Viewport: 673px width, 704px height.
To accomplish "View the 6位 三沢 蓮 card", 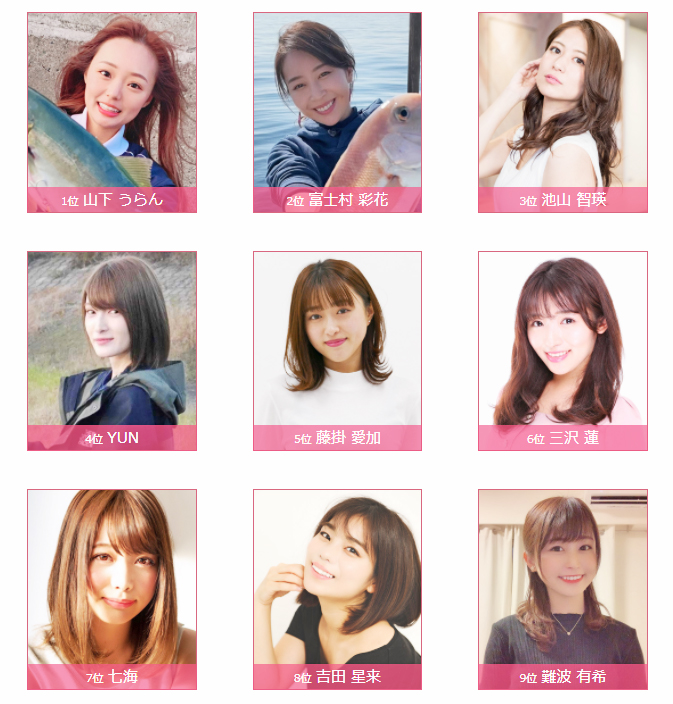I will pyautogui.click(x=562, y=350).
